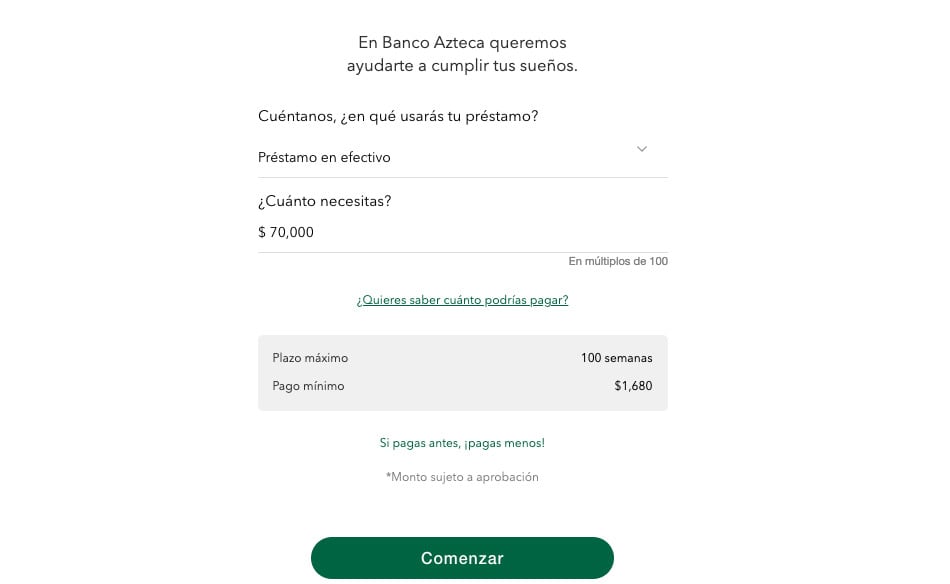Tap the Comenzar button
Viewport: 950px width, 584px height.
click(462, 558)
